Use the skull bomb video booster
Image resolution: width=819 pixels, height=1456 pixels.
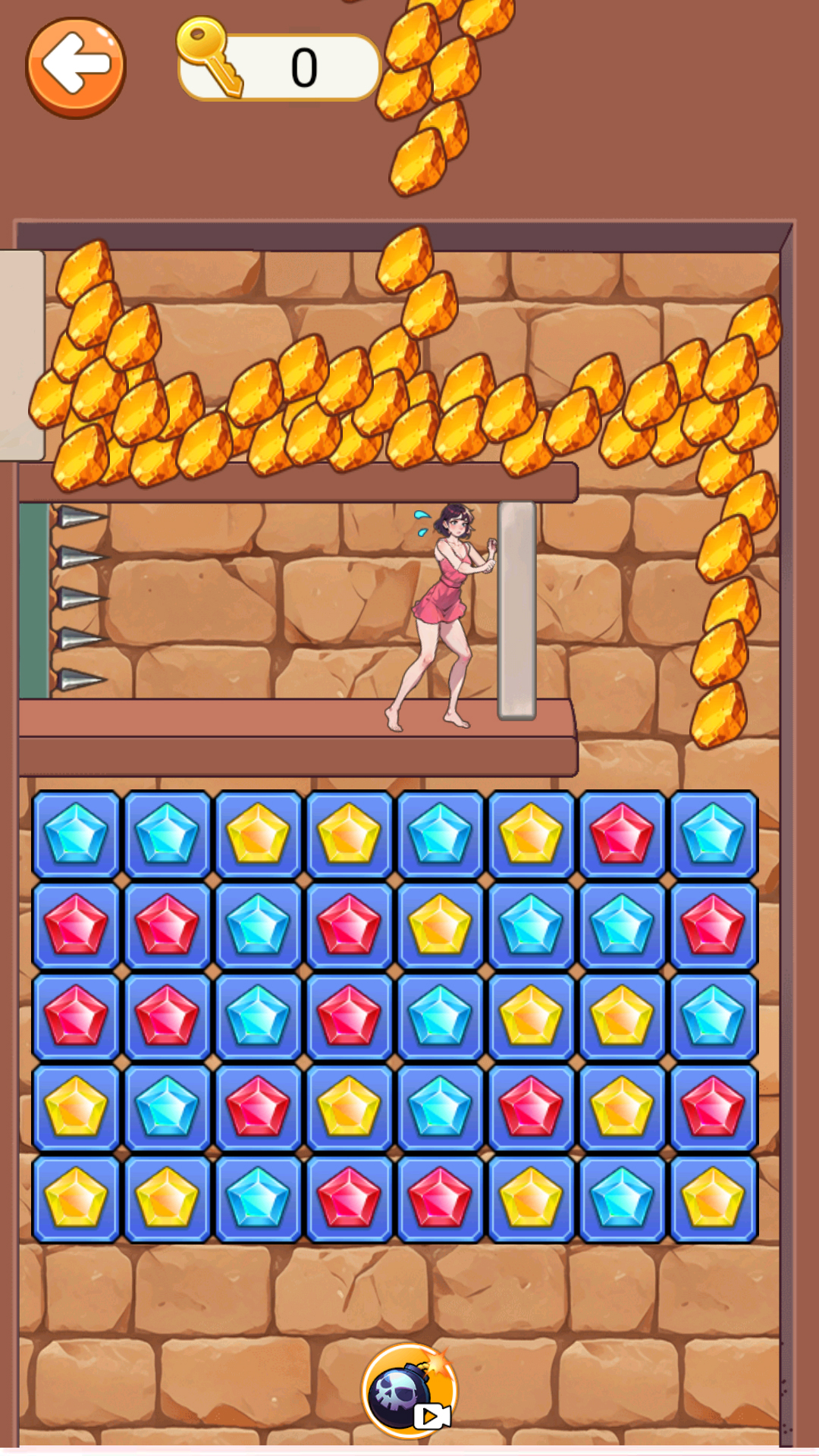409,1391
